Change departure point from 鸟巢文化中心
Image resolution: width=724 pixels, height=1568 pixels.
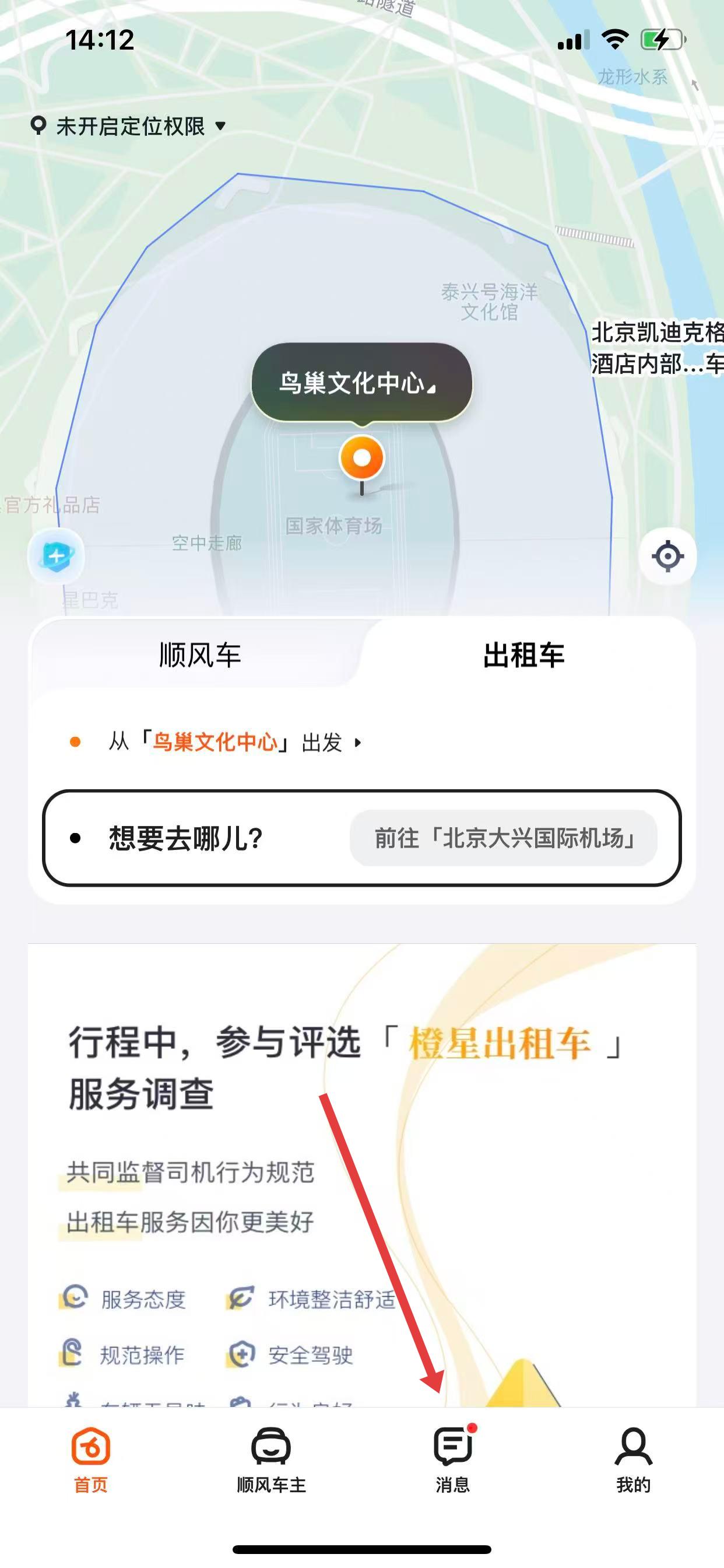click(x=234, y=743)
